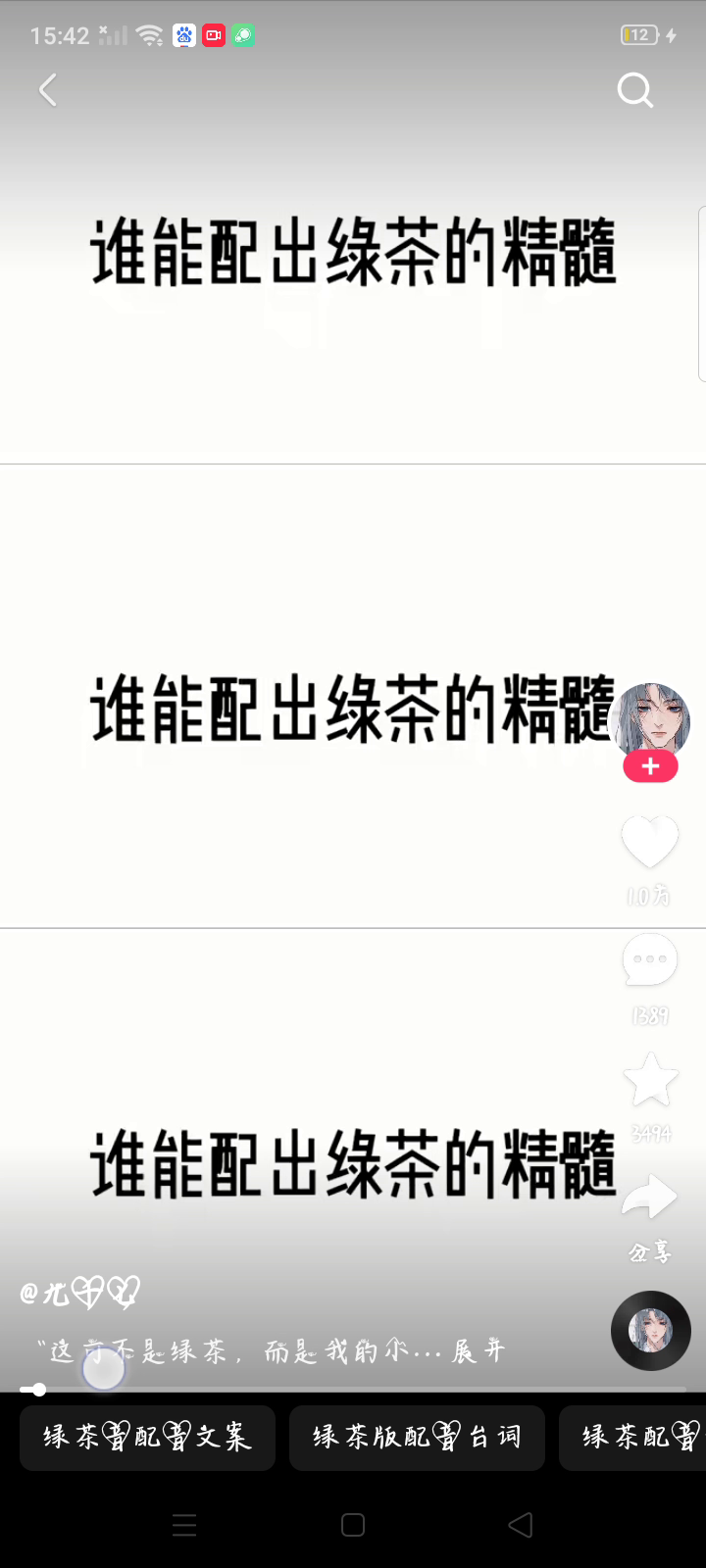Like this video with the heart
706x1568 pixels.
(649, 842)
